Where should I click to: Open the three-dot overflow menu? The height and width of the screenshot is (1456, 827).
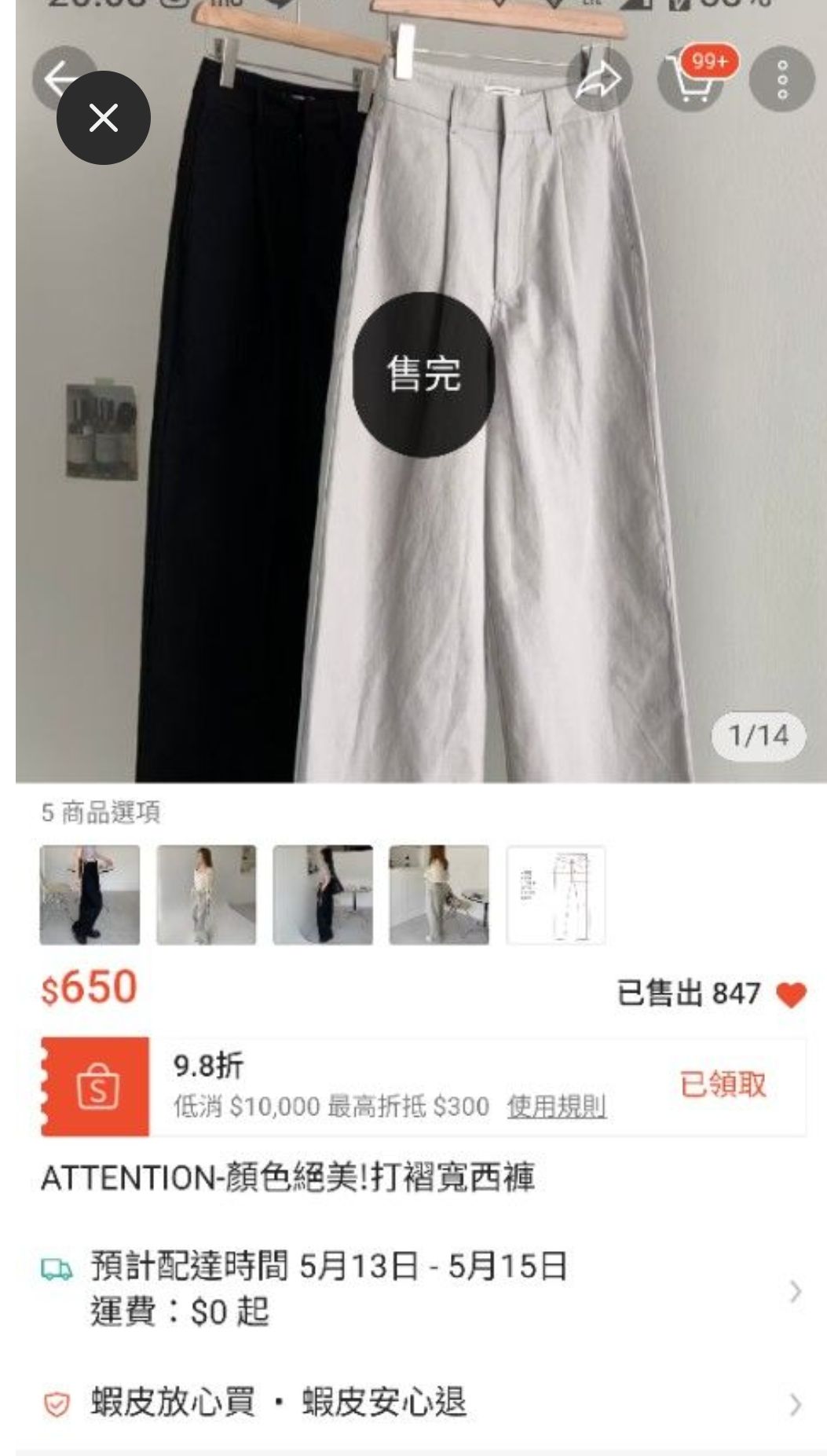click(x=781, y=79)
